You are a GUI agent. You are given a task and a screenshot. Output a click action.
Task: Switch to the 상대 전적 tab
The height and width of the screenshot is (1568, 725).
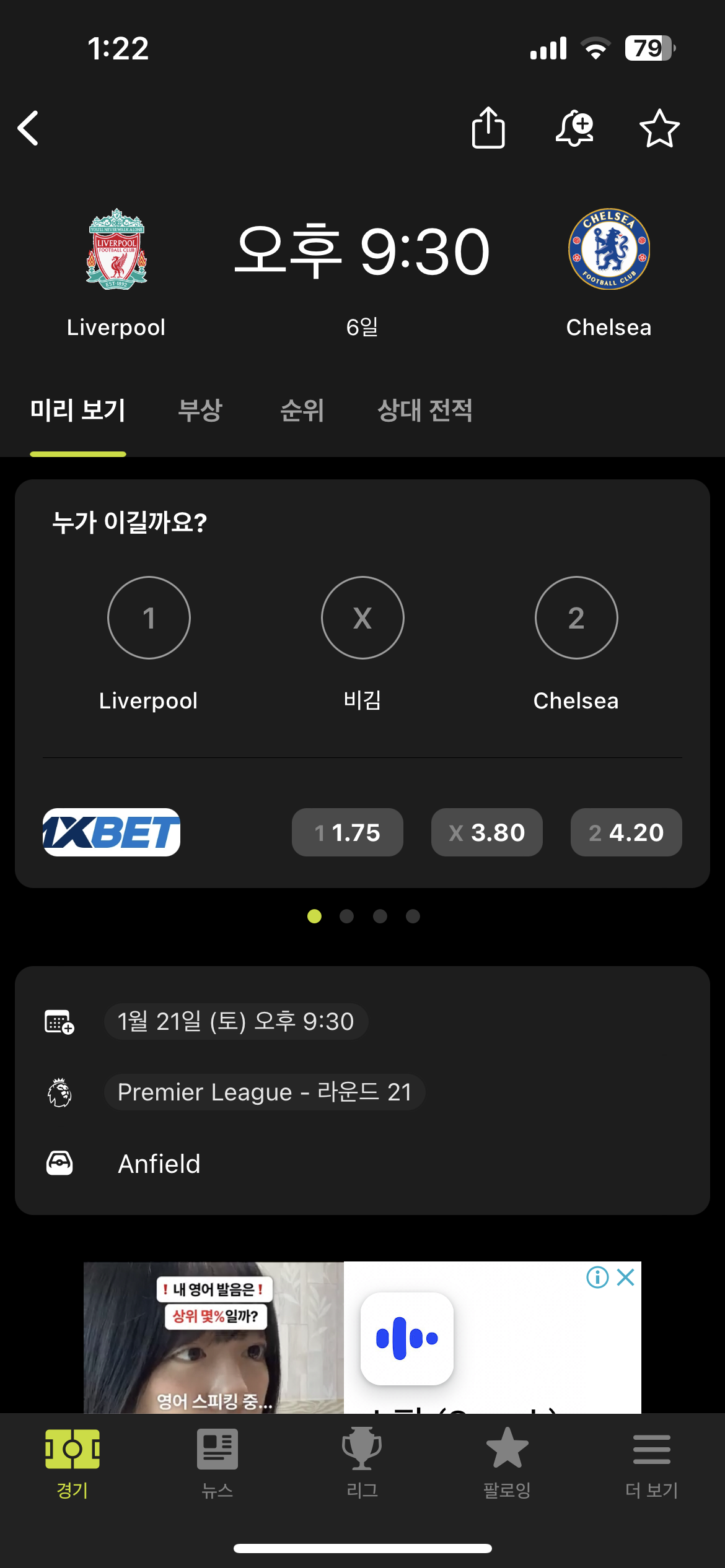pos(425,410)
